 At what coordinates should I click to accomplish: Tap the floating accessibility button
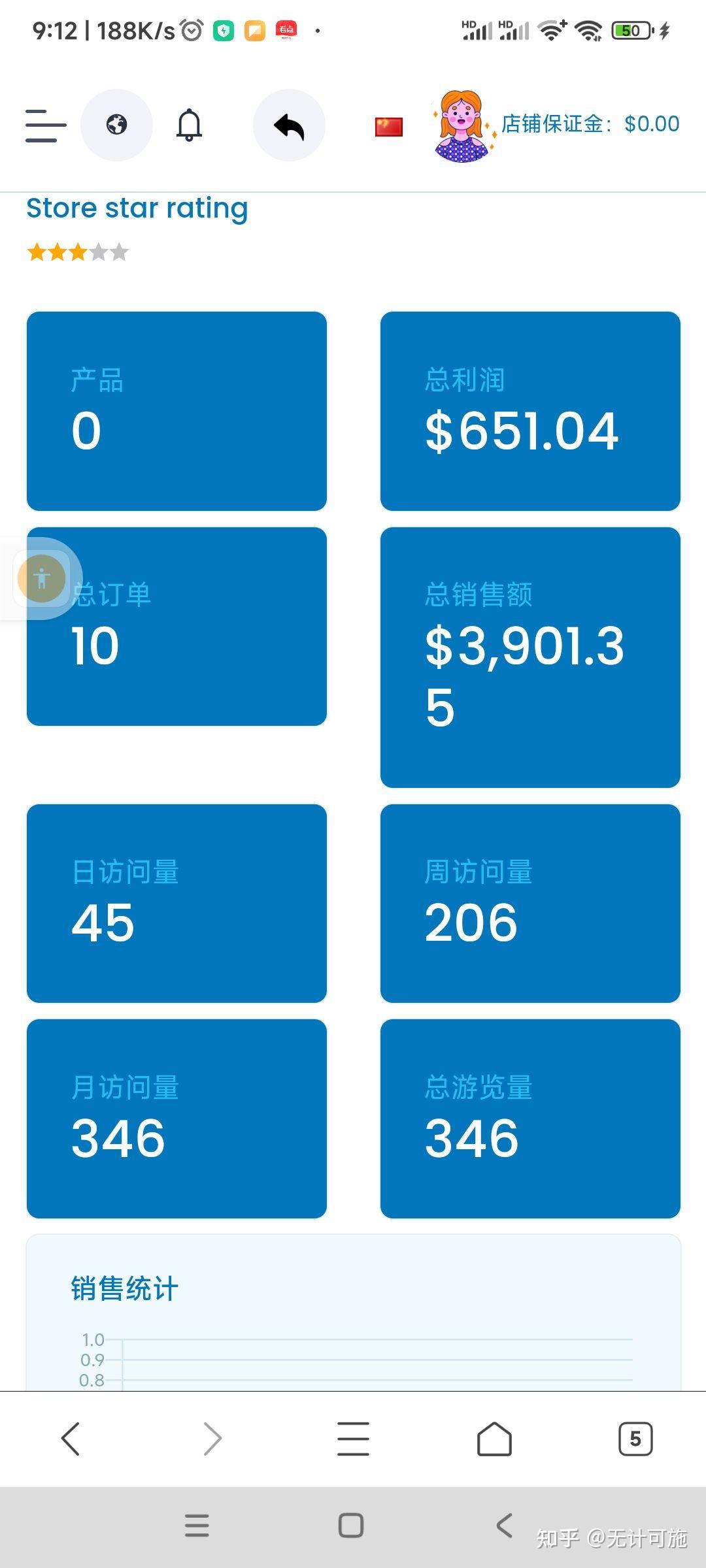click(x=42, y=578)
